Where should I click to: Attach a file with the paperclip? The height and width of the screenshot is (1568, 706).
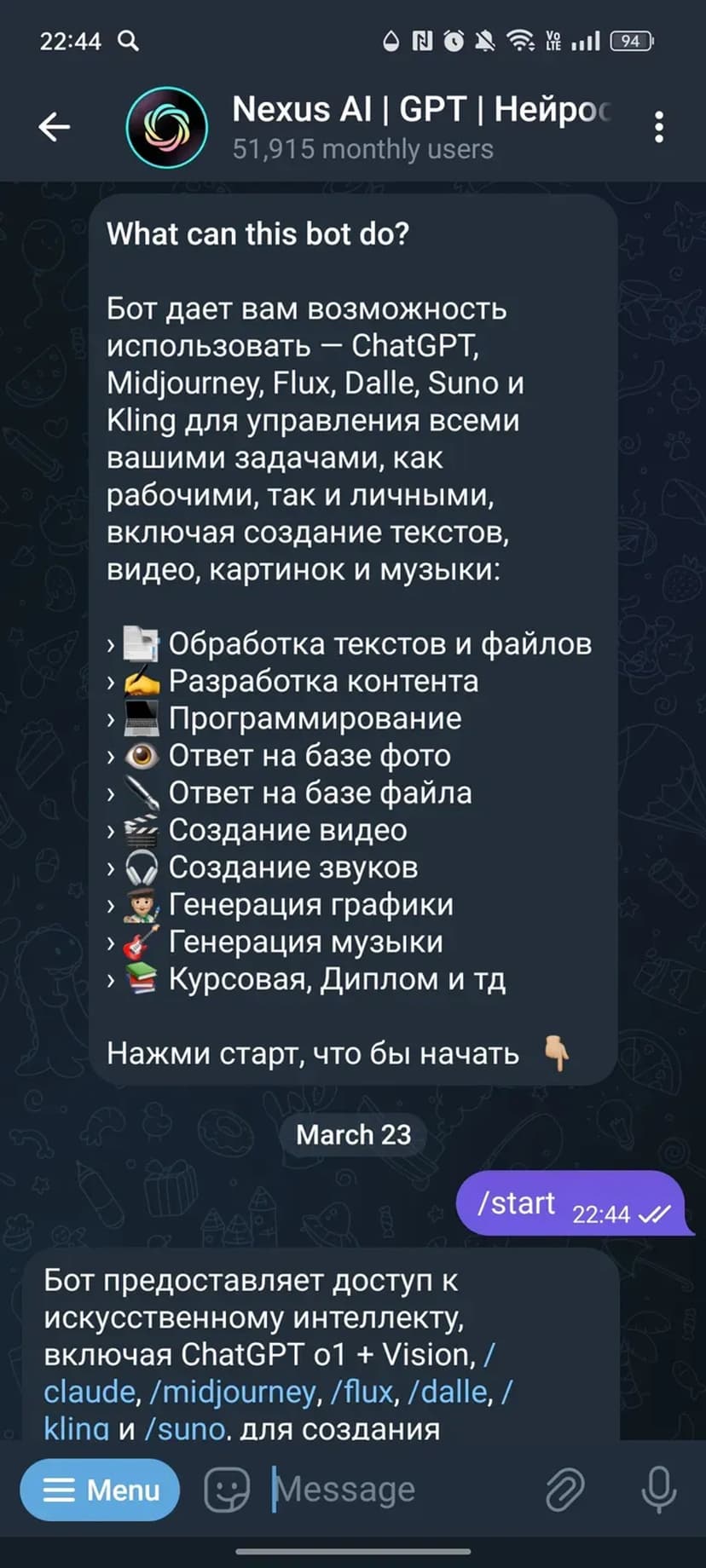[564, 1490]
